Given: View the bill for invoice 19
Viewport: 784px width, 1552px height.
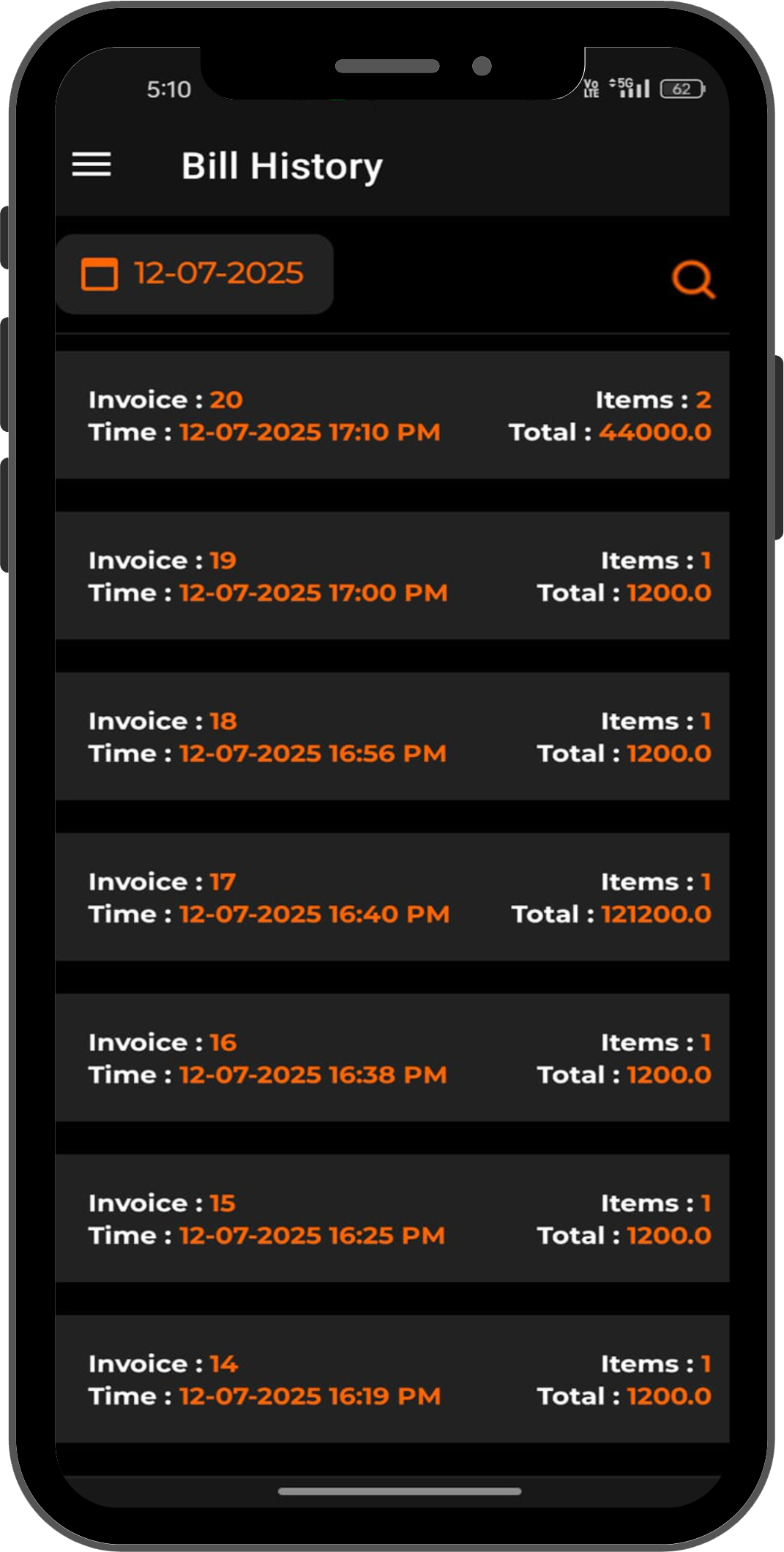Looking at the screenshot, I should point(392,576).
